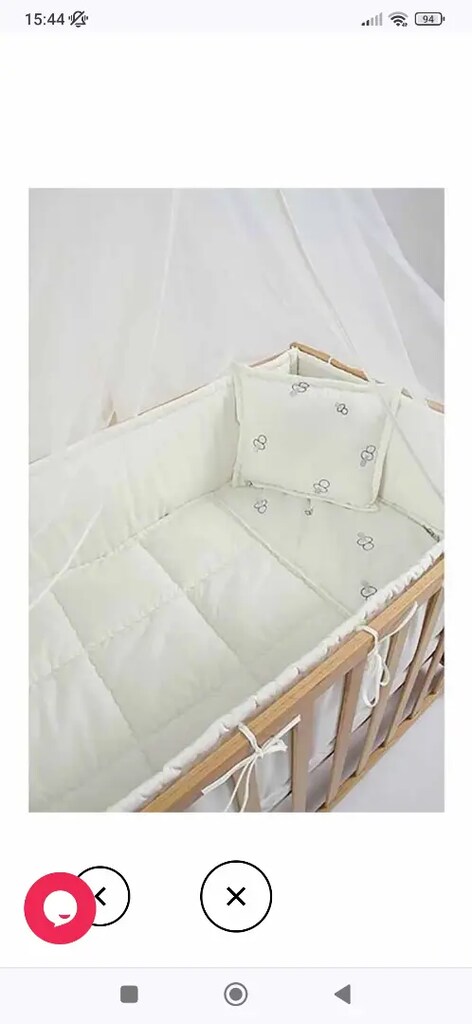Close the product image viewer
The image size is (472, 1024).
pyautogui.click(x=236, y=896)
